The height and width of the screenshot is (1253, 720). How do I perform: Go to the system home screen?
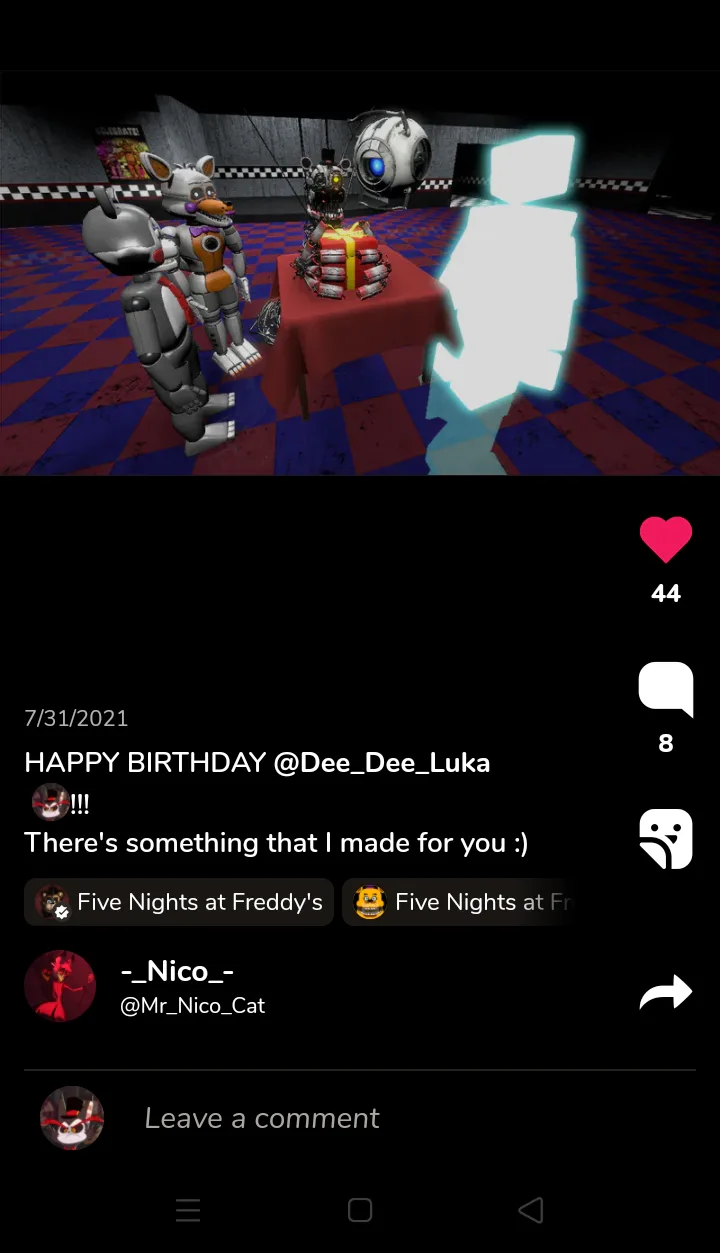[x=360, y=1210]
